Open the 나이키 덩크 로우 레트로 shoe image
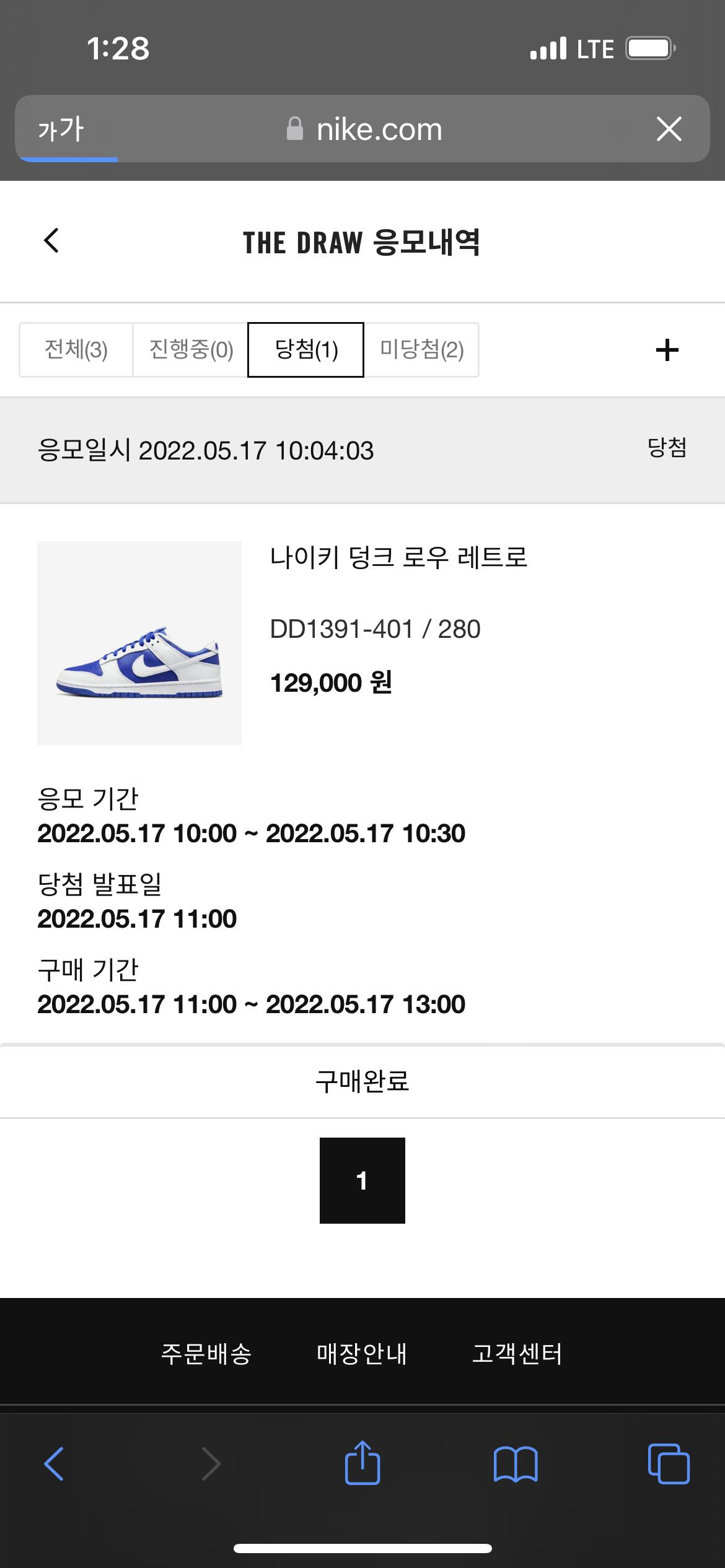This screenshot has width=725, height=1568. 139,643
